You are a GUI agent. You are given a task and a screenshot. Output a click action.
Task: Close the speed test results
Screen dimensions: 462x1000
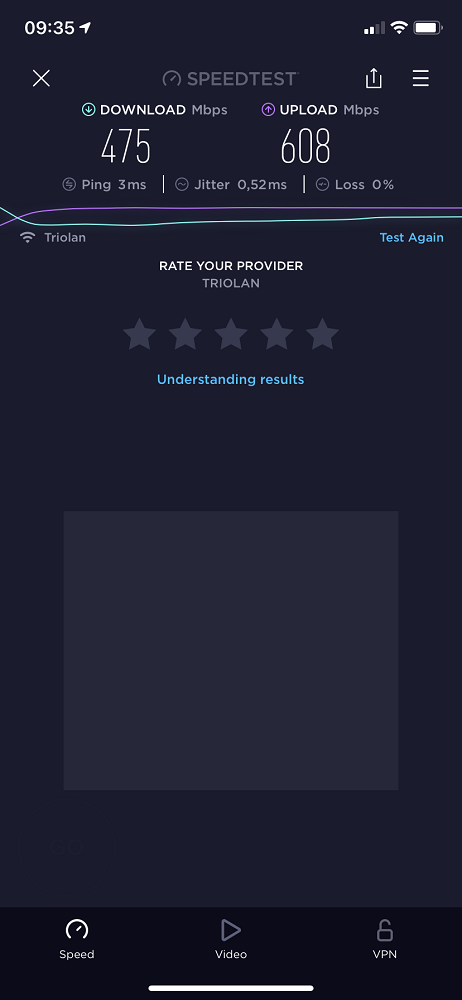tap(41, 78)
